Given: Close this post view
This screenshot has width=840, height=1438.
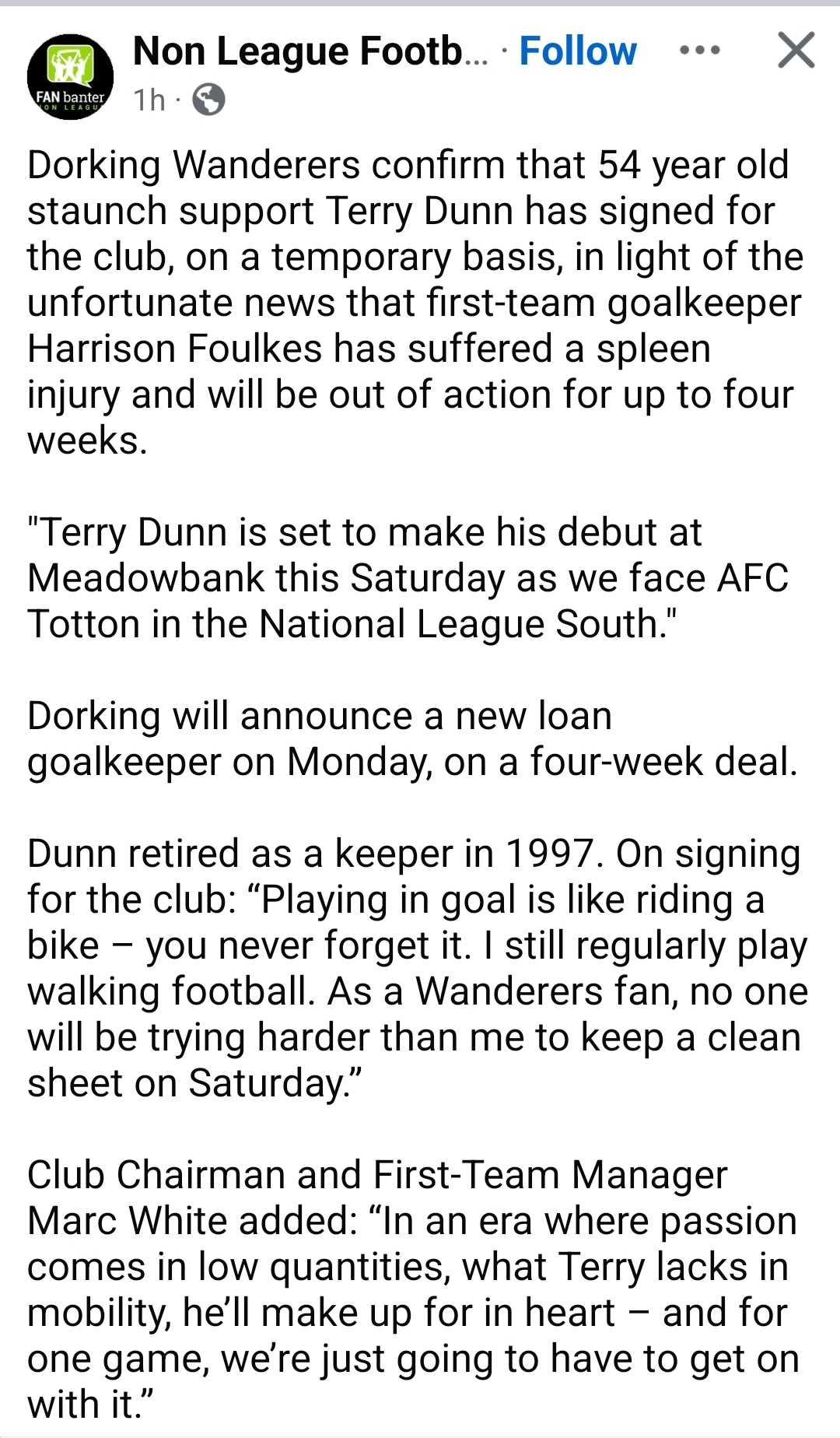Looking at the screenshot, I should [x=796, y=51].
